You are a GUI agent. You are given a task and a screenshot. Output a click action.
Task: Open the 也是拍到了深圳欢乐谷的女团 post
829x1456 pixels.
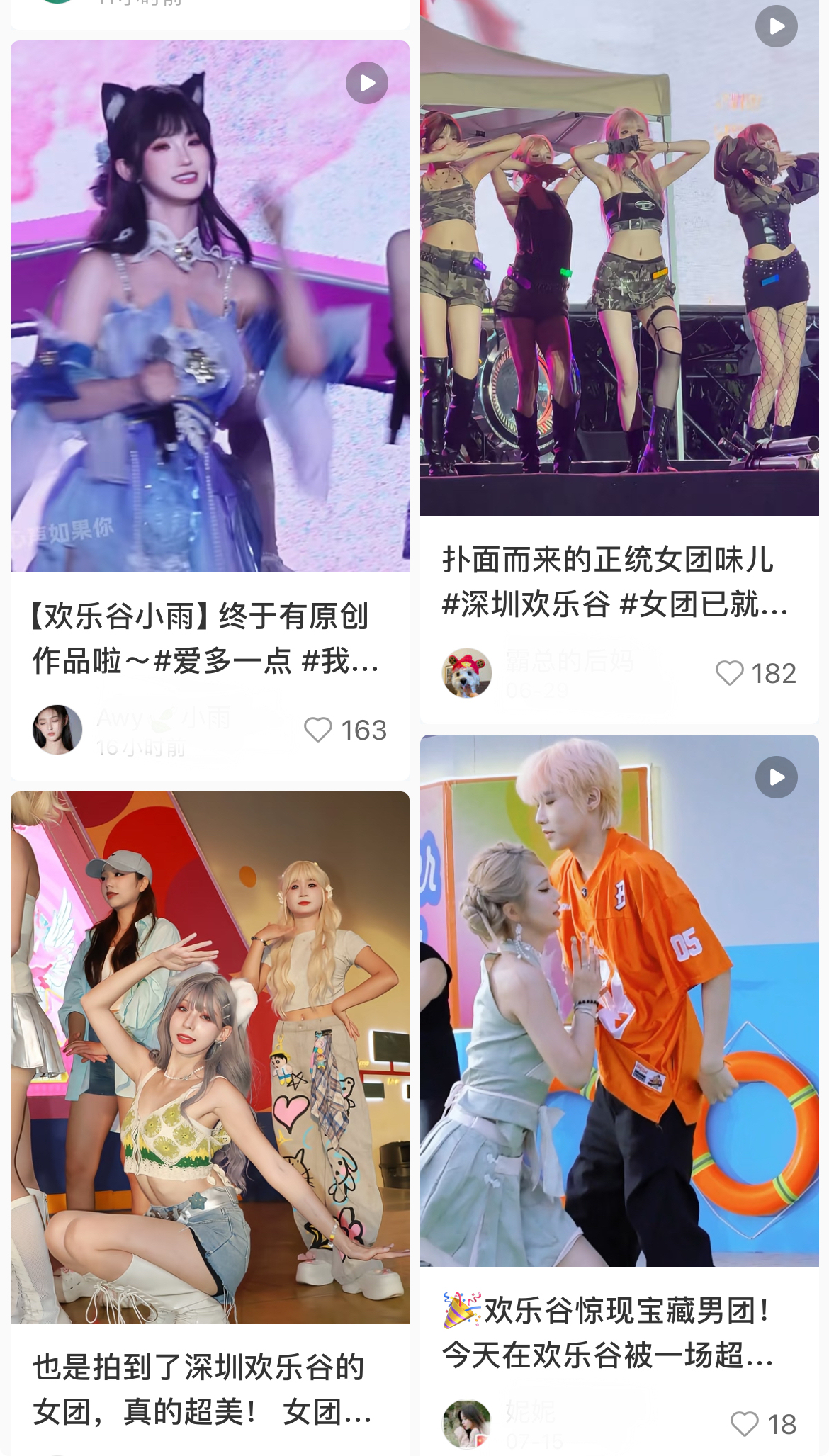tap(210, 1056)
